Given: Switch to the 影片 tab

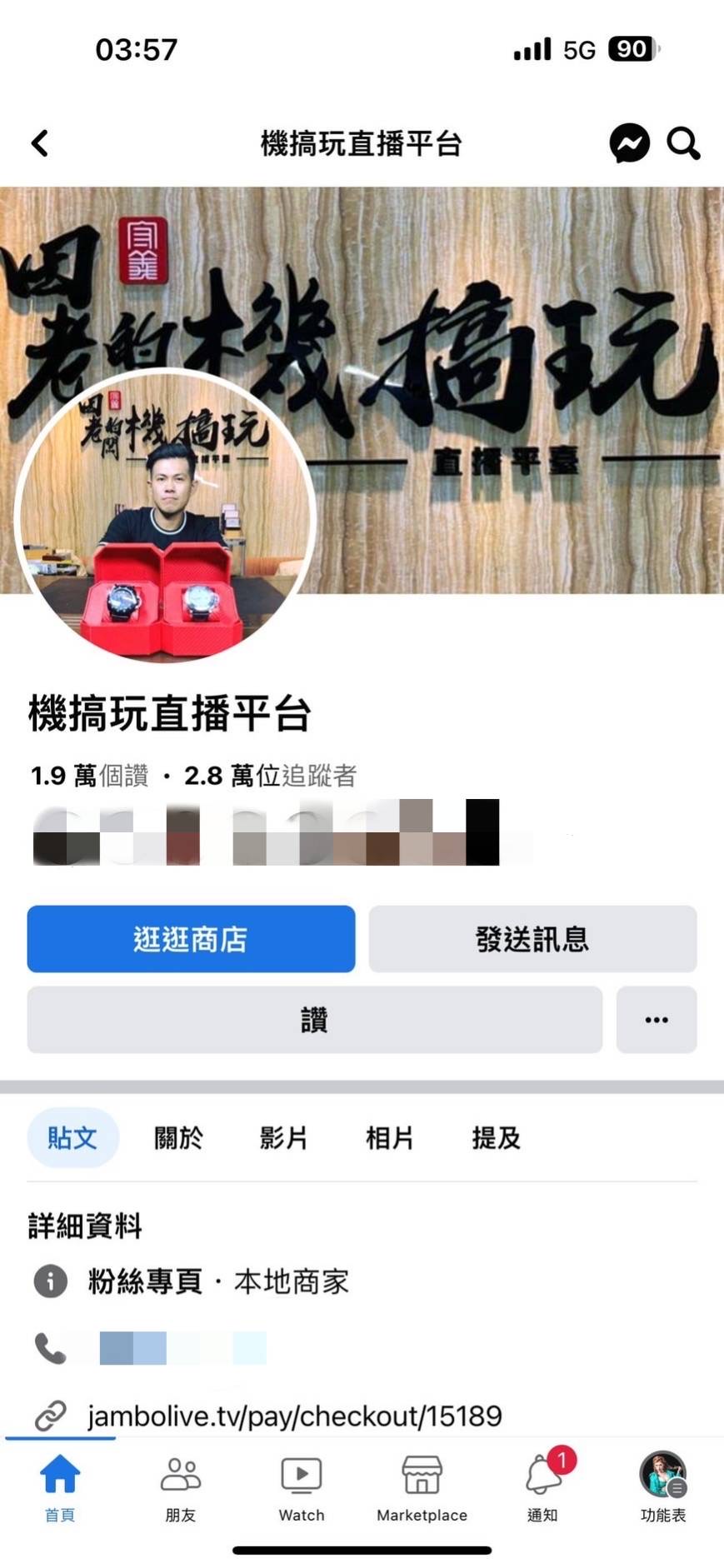Looking at the screenshot, I should [284, 1137].
